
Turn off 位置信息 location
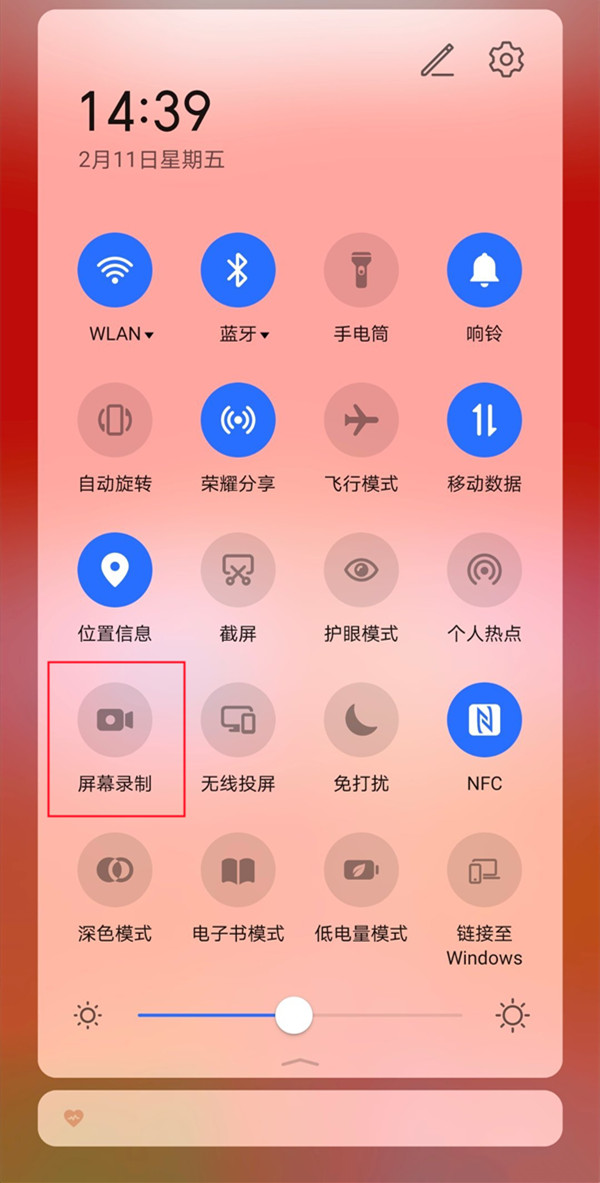click(115, 570)
